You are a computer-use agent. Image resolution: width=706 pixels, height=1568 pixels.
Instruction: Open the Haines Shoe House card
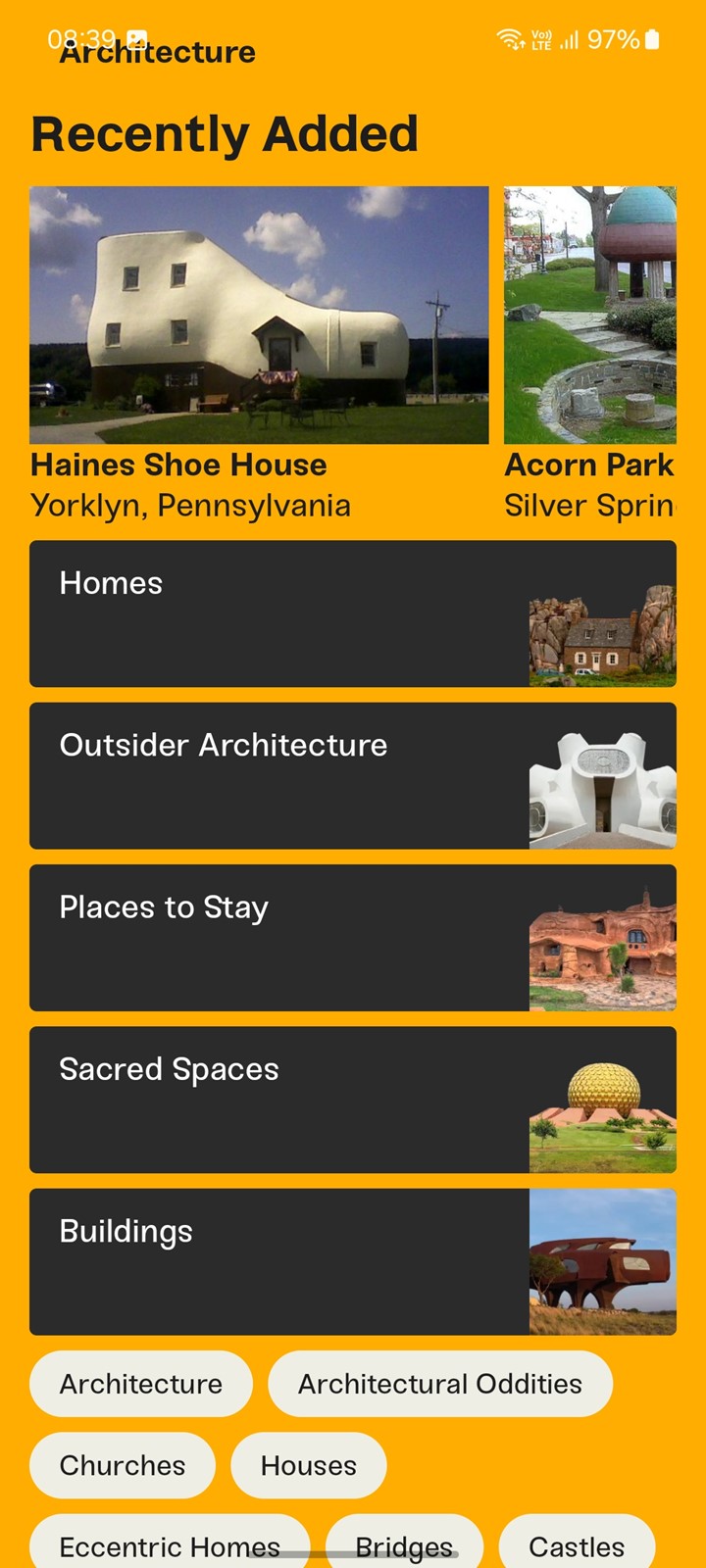259,355
